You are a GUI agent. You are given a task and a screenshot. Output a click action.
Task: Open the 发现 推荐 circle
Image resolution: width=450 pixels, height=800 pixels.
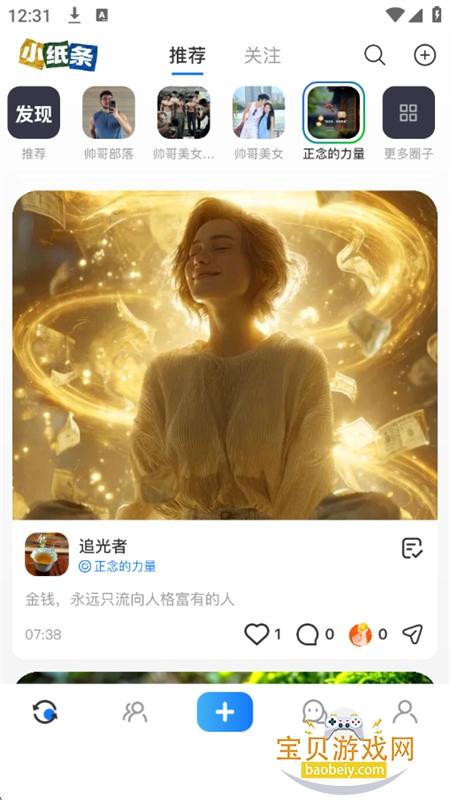click(x=34, y=113)
